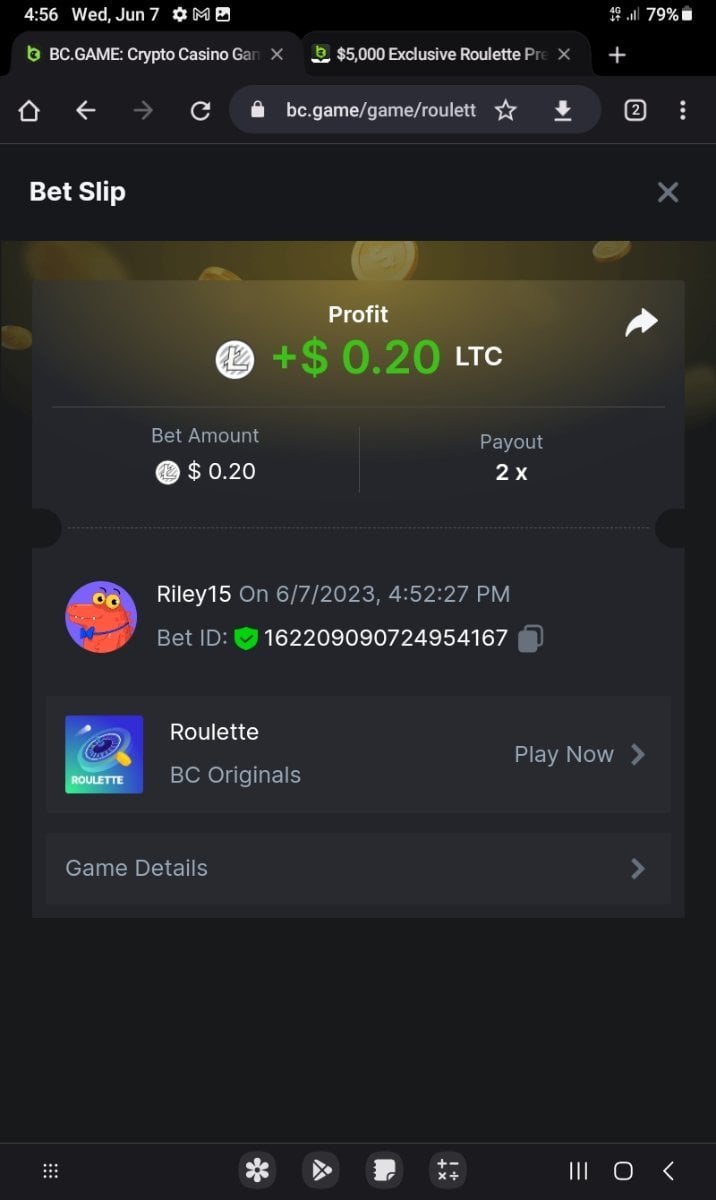716x1200 pixels.
Task: Go to browser home page
Action: (29, 110)
